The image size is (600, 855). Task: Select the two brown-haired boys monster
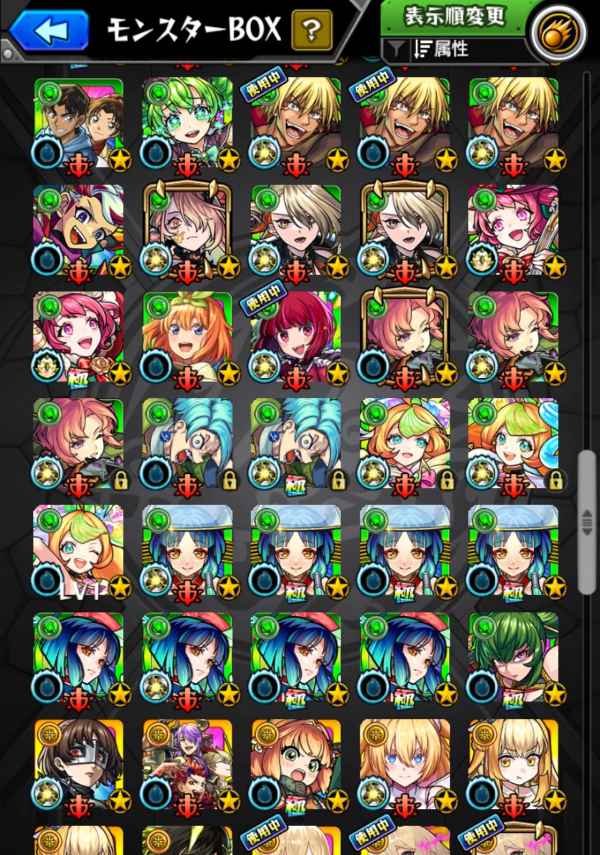(79, 125)
